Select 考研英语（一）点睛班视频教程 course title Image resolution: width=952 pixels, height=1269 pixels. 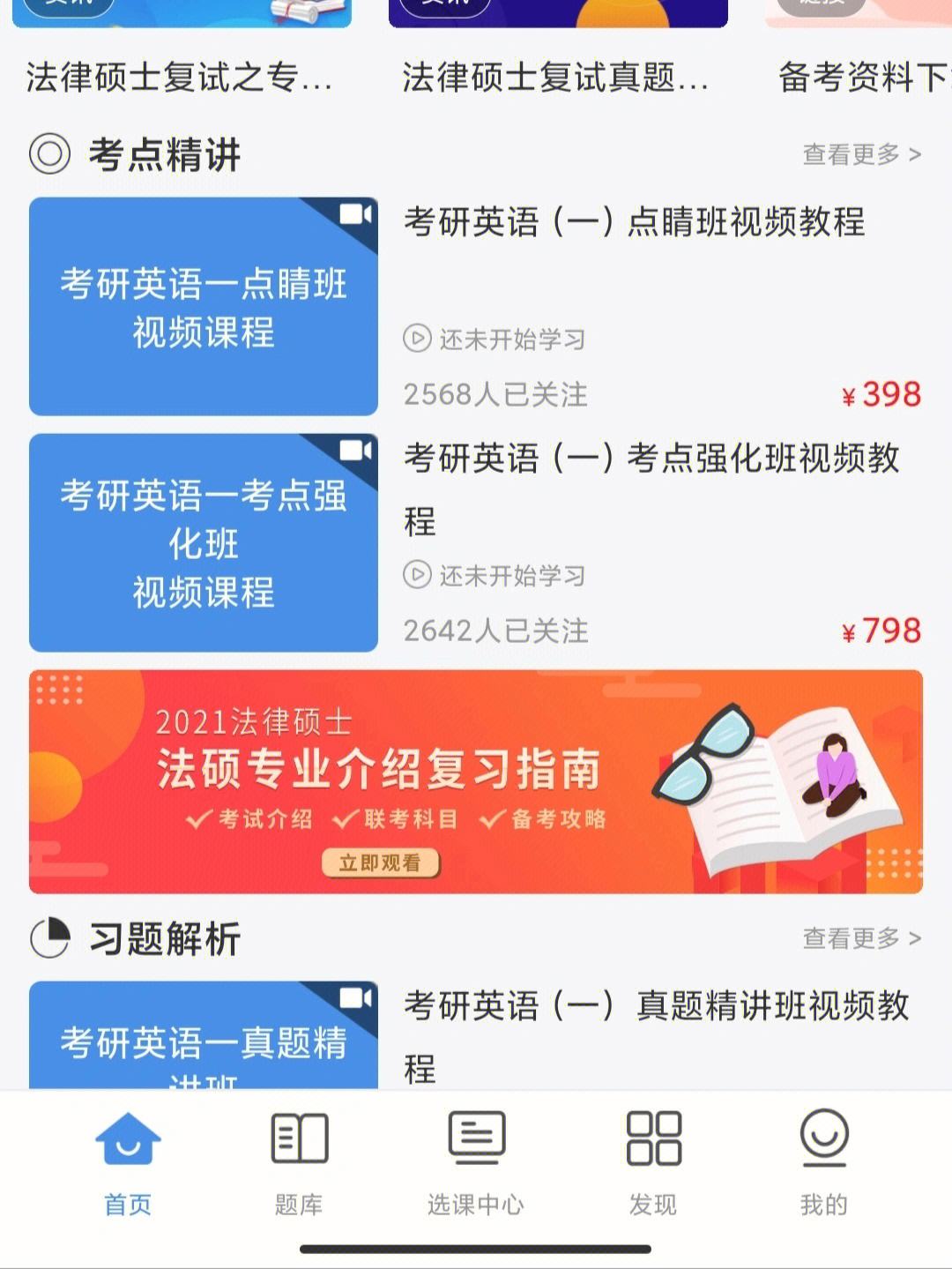[x=636, y=222]
